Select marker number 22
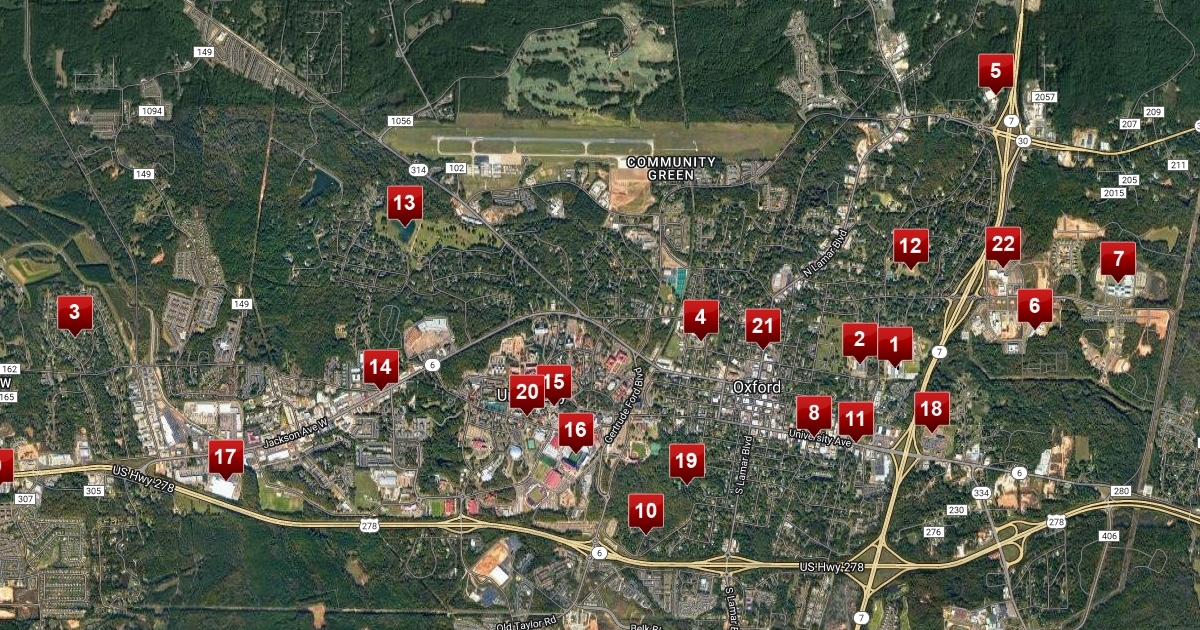This screenshot has width=1200, height=630. (x=1003, y=243)
